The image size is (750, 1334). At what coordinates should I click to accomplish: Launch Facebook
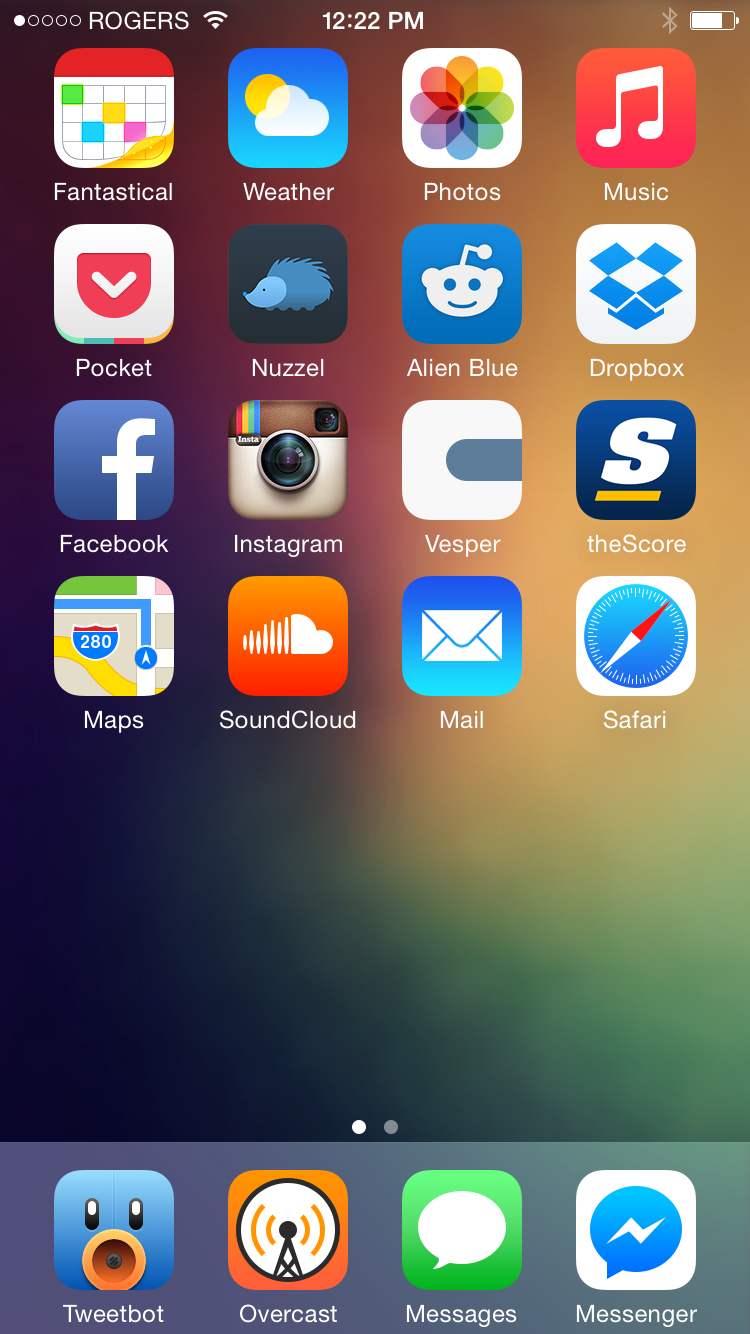pyautogui.click(x=114, y=460)
